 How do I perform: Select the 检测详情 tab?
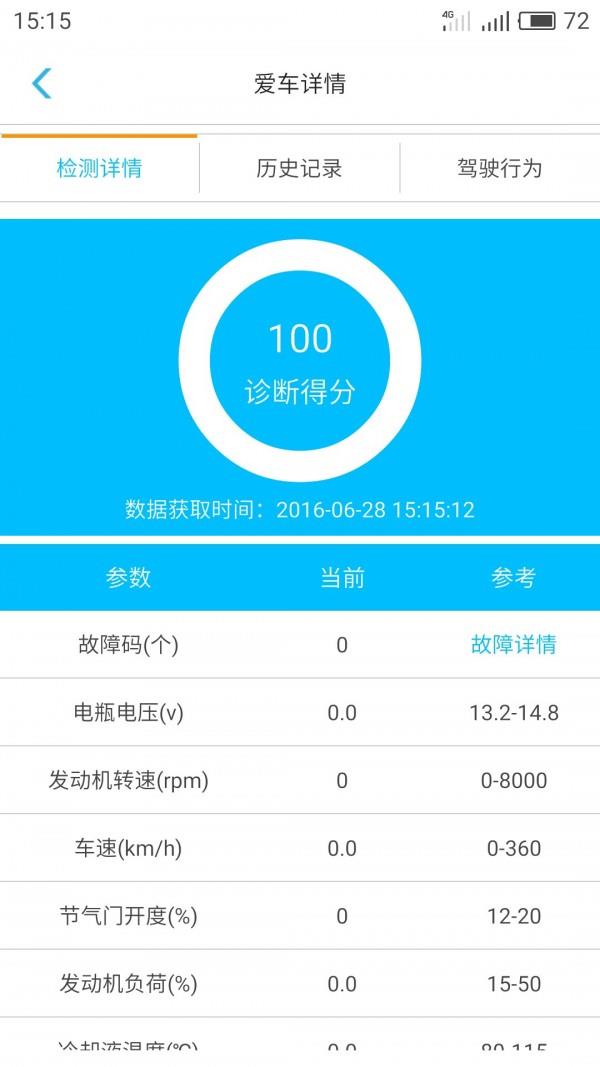click(x=99, y=168)
